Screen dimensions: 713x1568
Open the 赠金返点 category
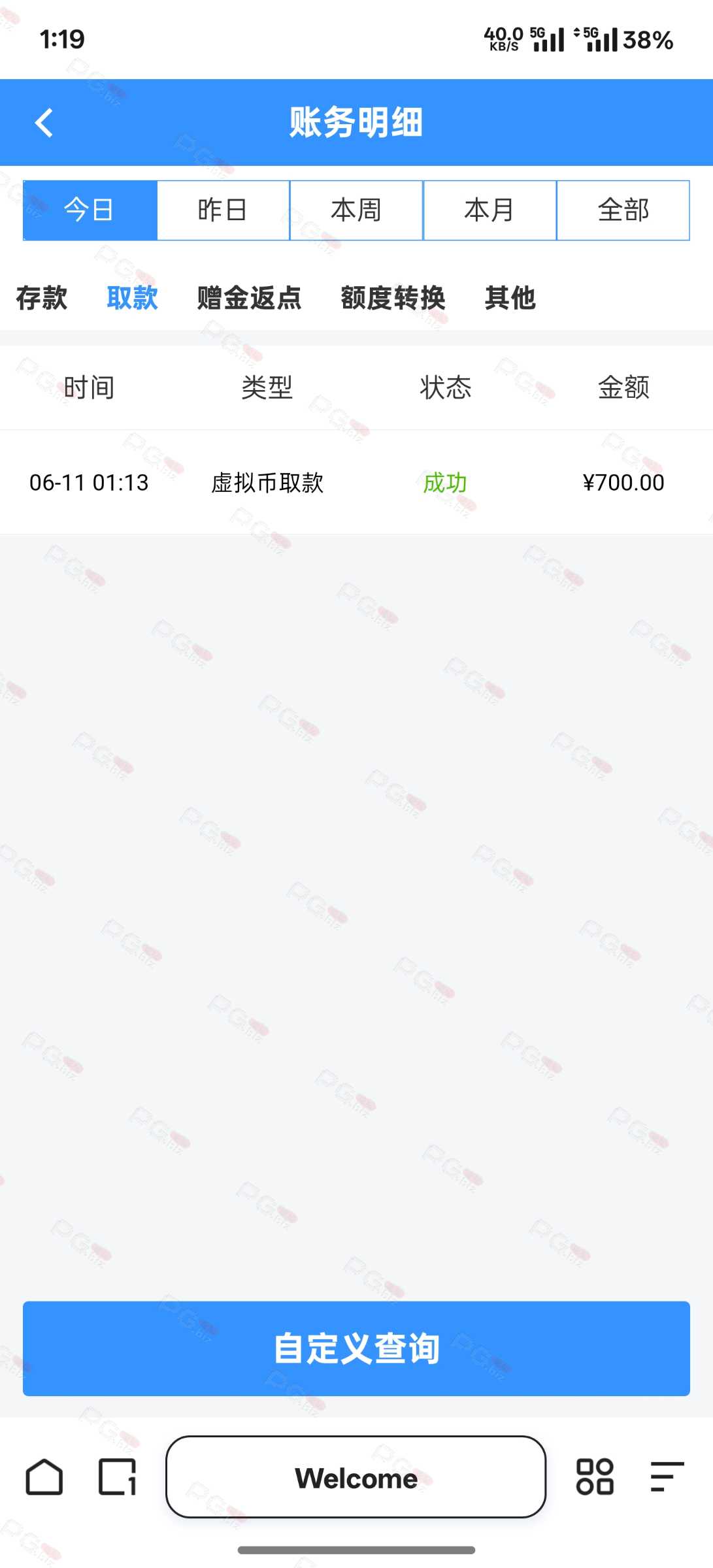point(250,298)
